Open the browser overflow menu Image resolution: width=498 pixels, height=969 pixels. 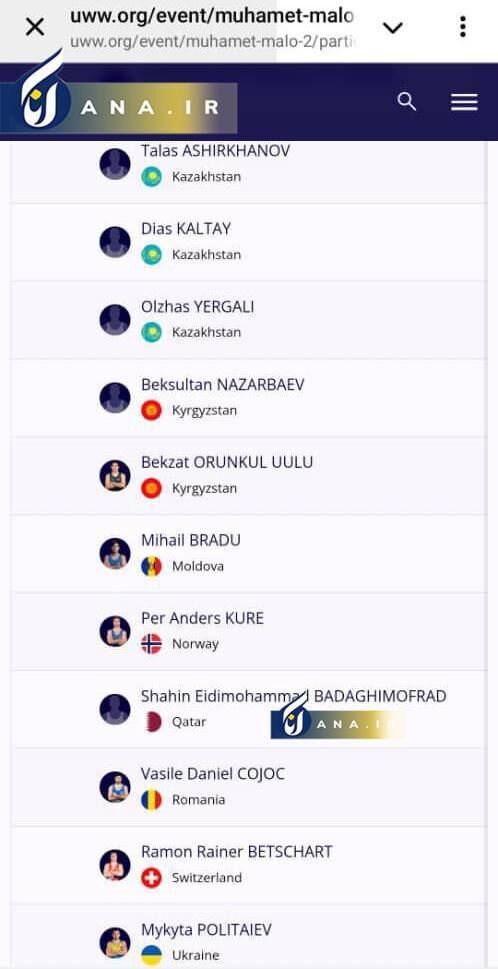463,27
